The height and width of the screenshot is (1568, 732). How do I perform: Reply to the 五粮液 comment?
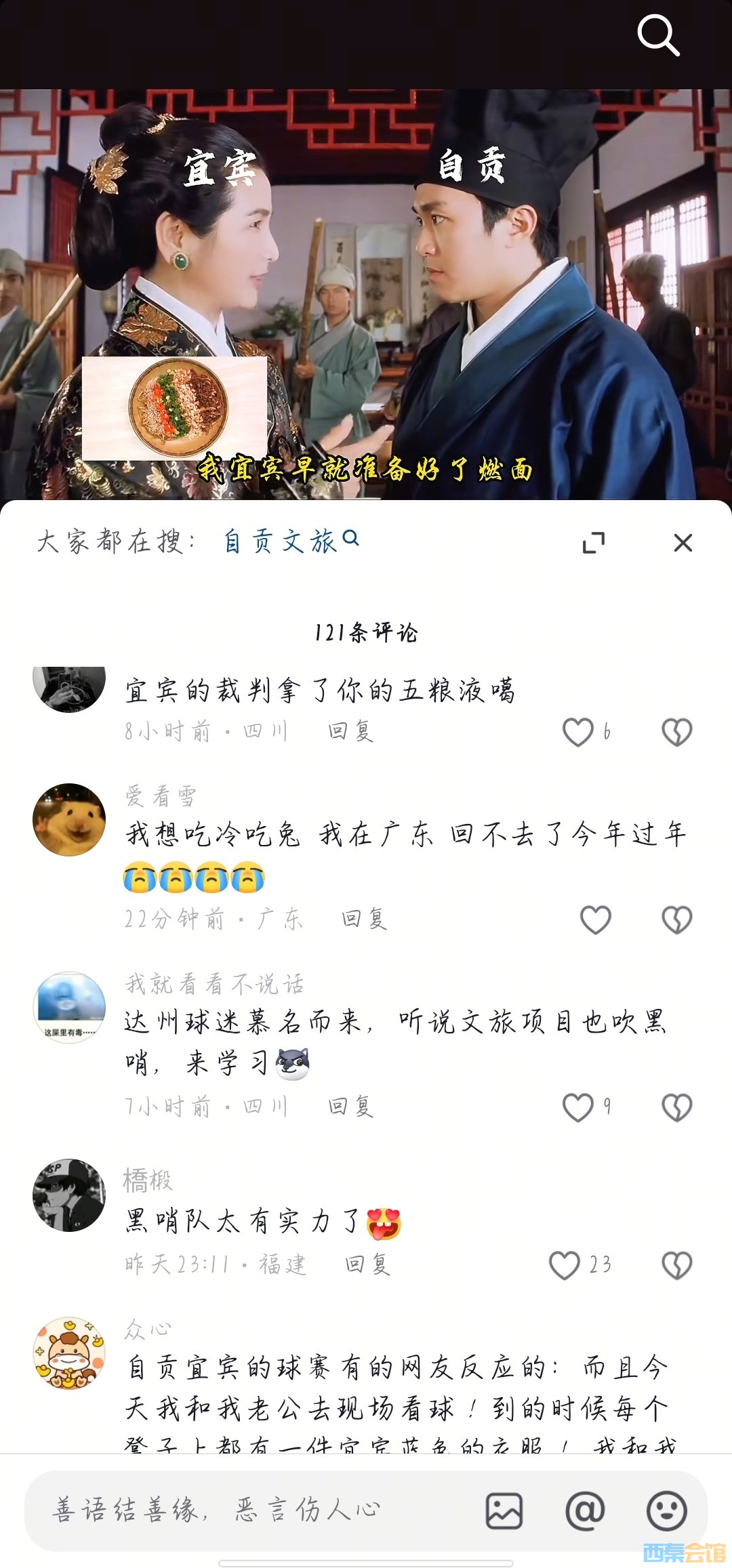point(350,731)
